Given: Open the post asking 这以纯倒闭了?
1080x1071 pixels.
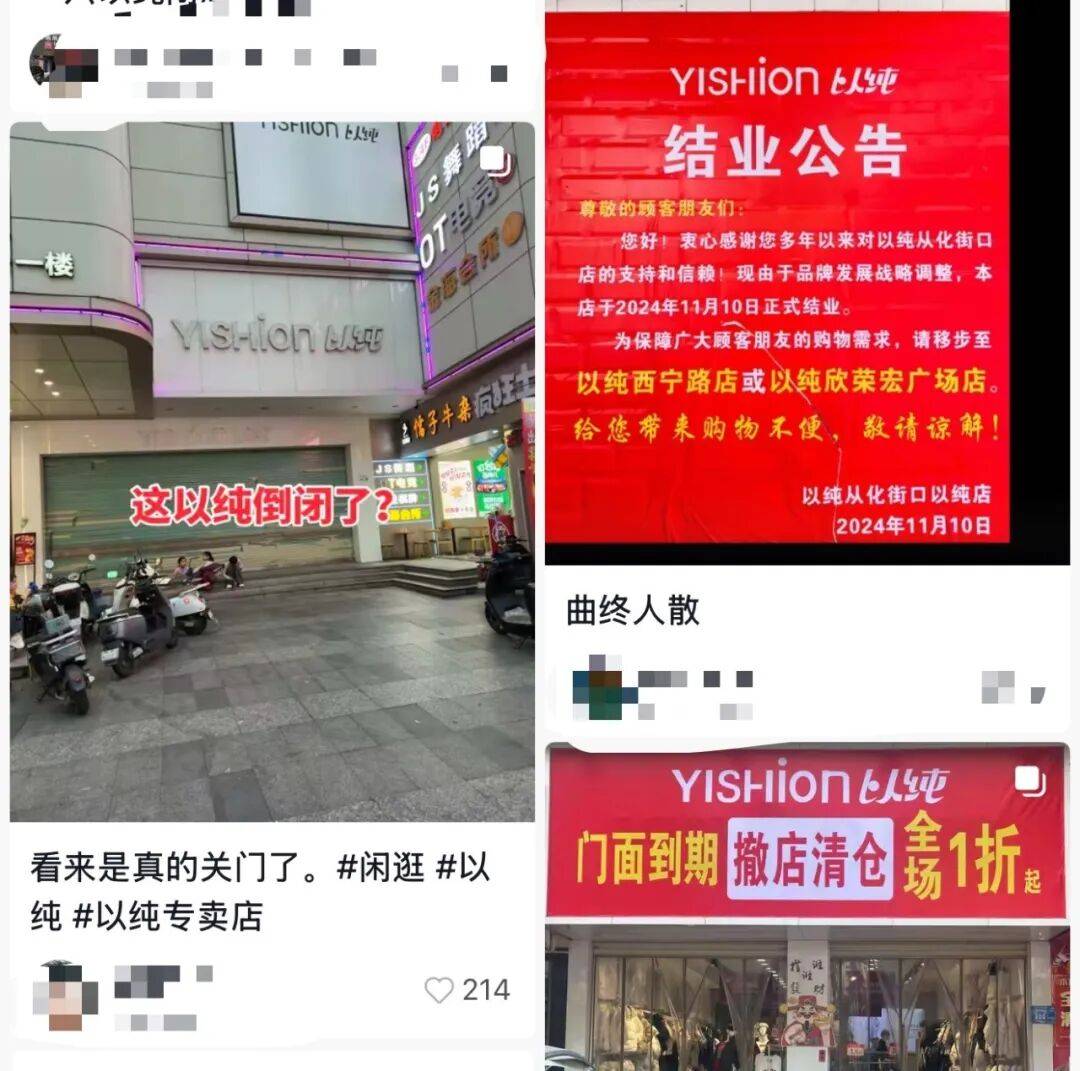Looking at the screenshot, I should click(x=272, y=470).
